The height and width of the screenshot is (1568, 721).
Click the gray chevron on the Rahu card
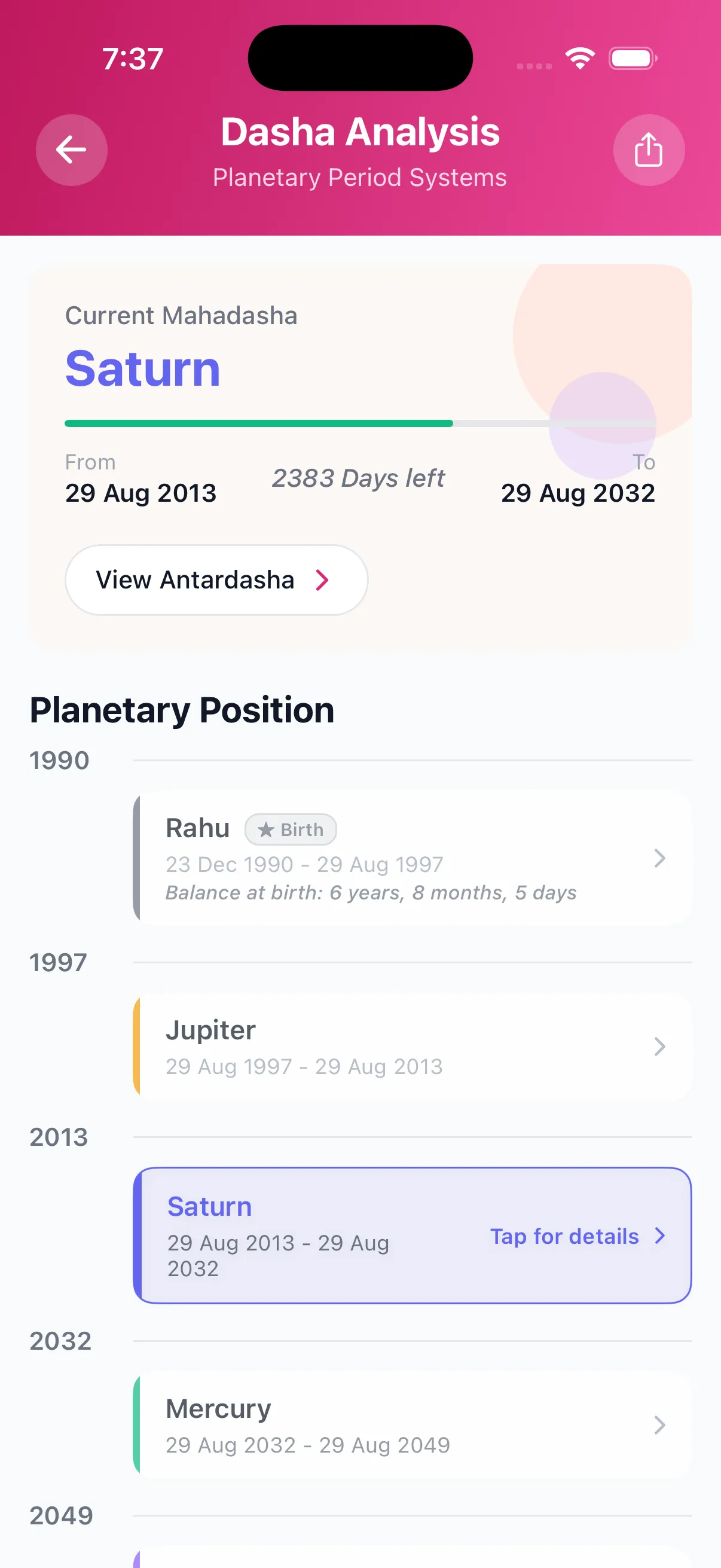click(x=661, y=859)
